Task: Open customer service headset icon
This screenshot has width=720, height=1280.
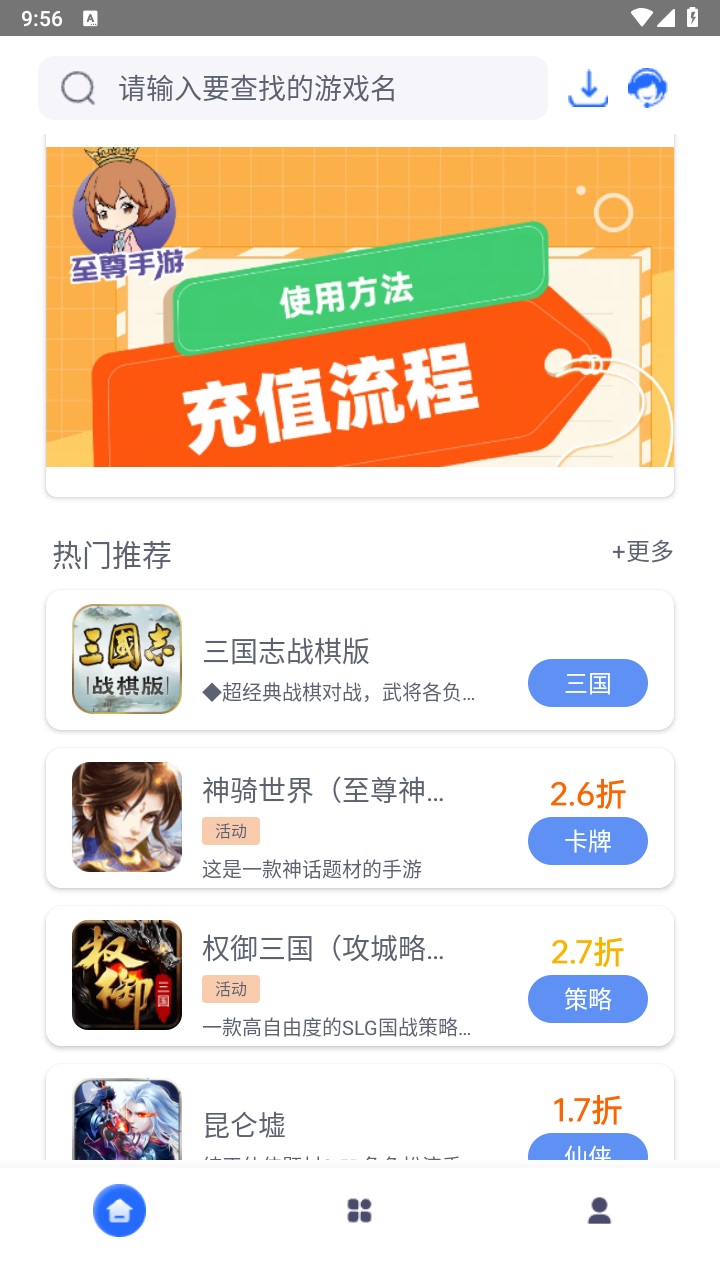Action: click(648, 87)
